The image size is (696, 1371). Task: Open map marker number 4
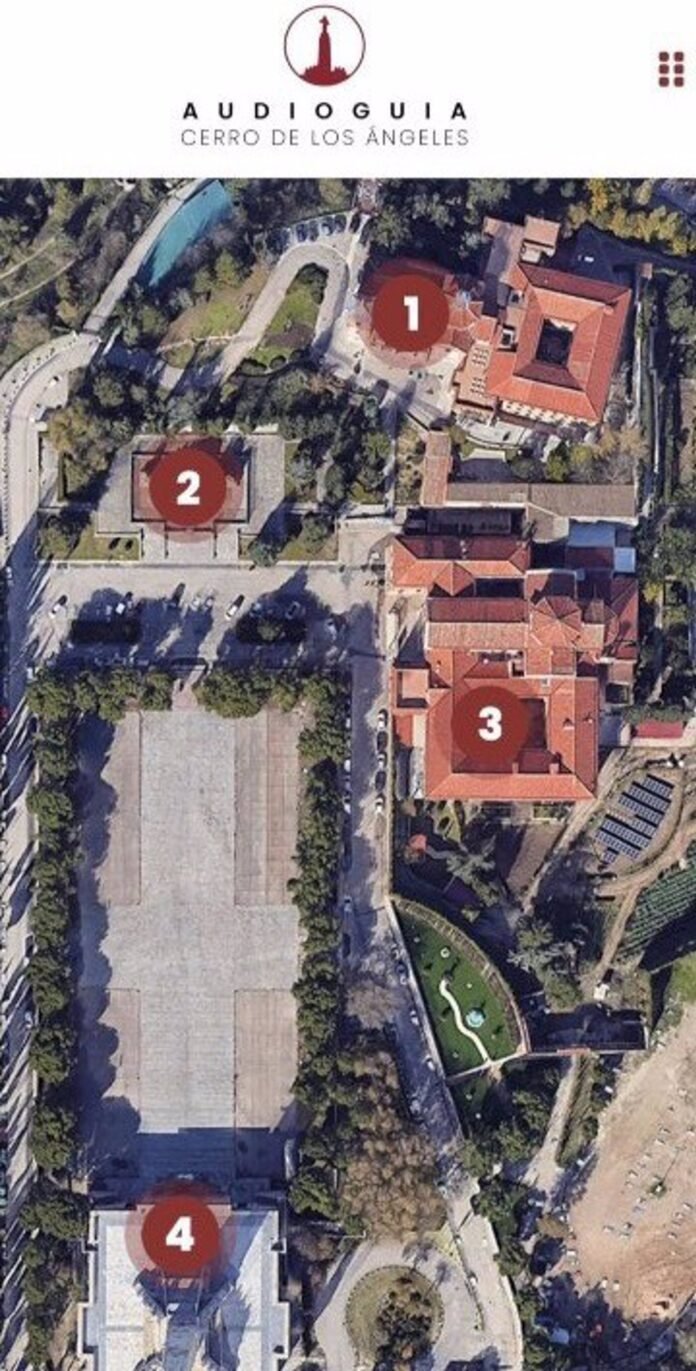[x=180, y=1236]
